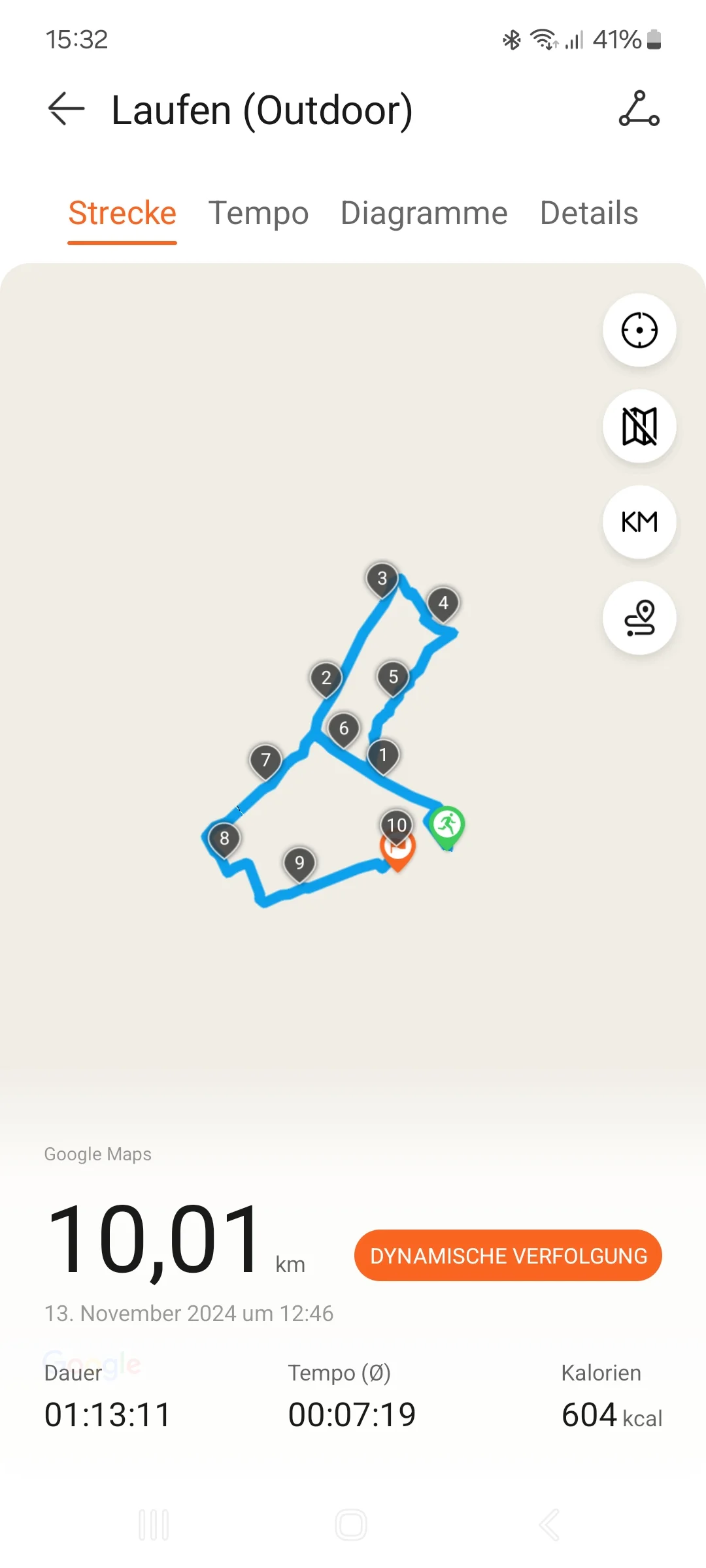Go back using the top-left arrow
Screen dimensions: 706x1568
(66, 108)
